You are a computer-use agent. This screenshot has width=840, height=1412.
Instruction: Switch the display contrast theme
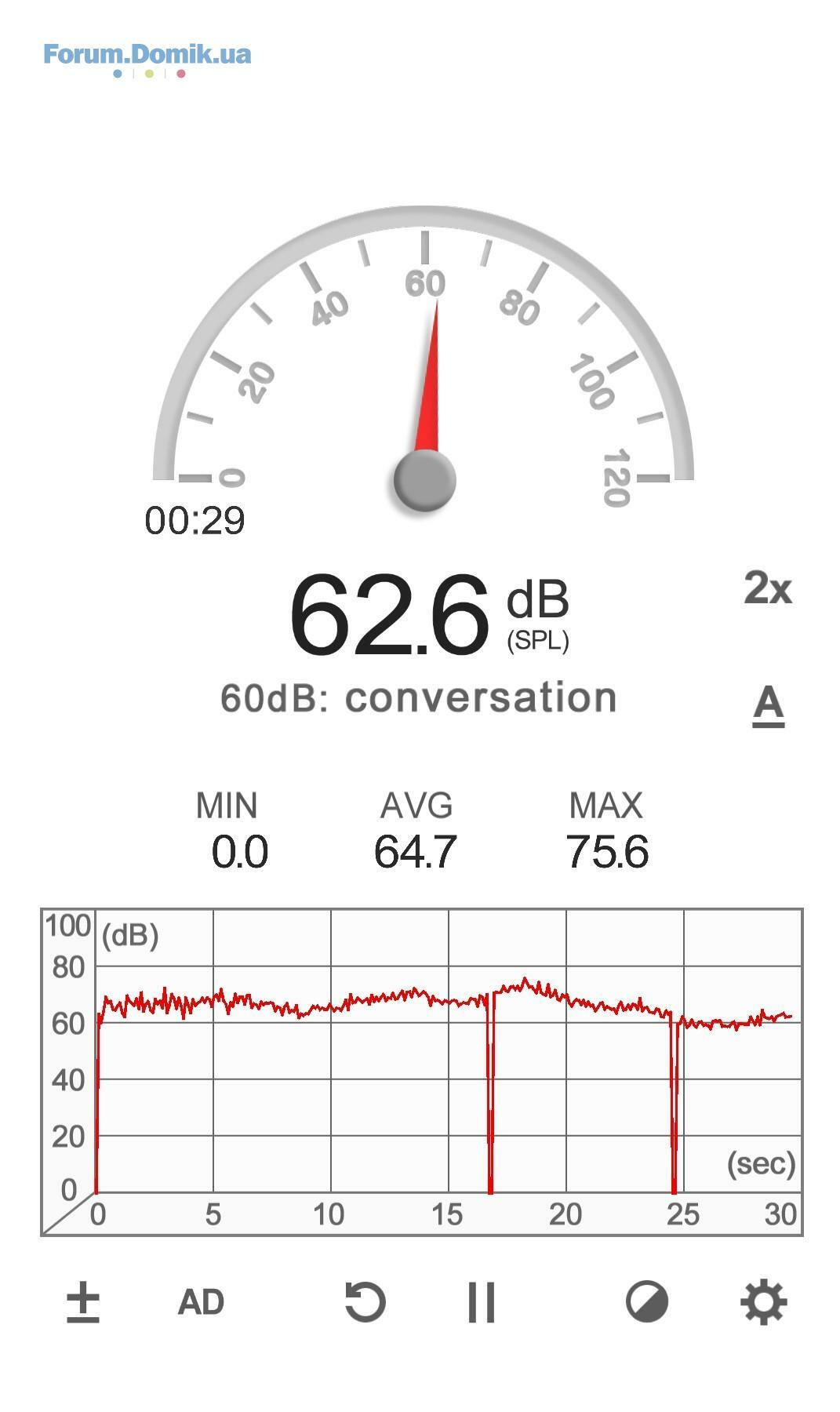647,1302
